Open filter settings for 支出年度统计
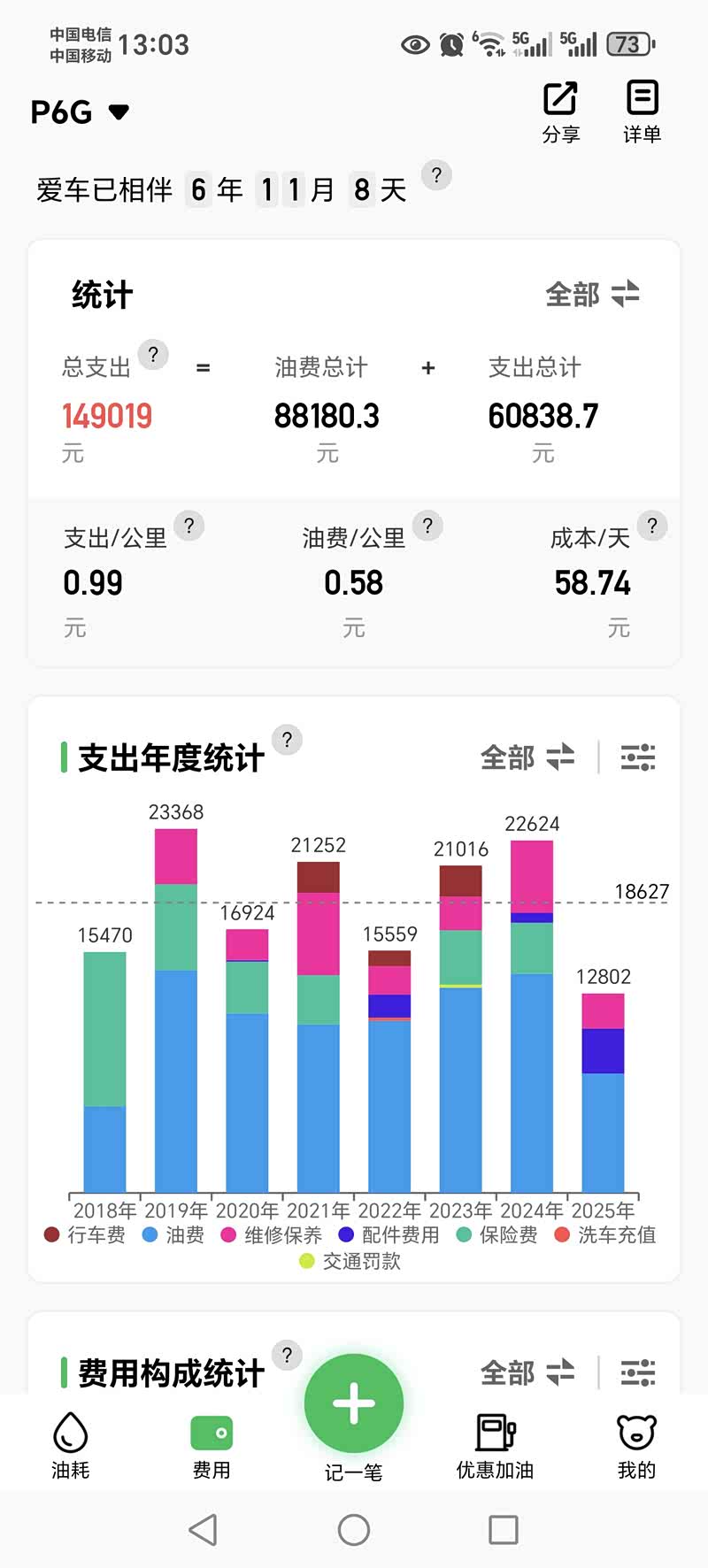Screen dimensions: 708x1568 pyautogui.click(x=637, y=757)
